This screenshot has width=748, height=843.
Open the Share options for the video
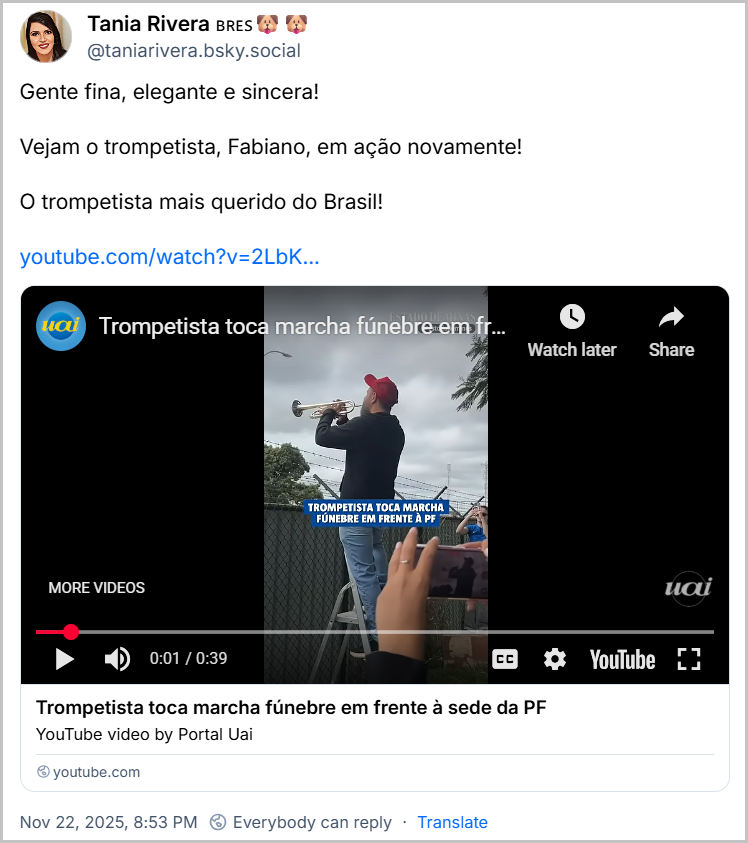pyautogui.click(x=671, y=315)
